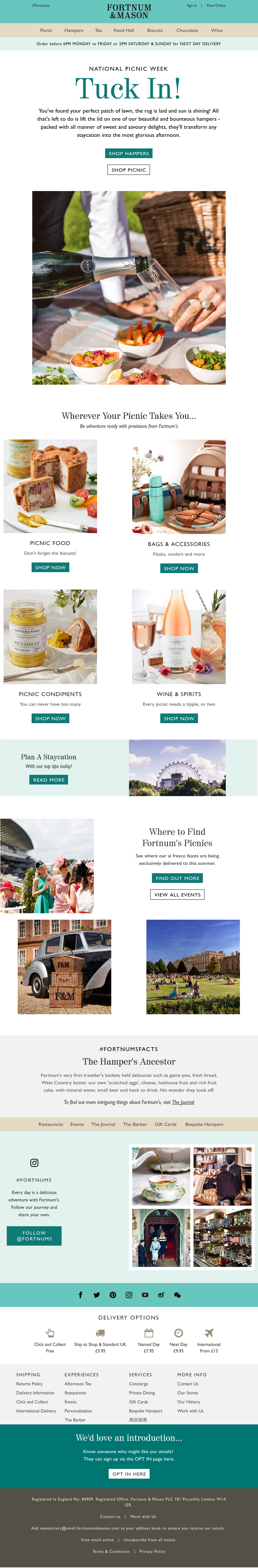The height and width of the screenshot is (1568, 258).
Task: Tap OPT IN HERE button
Action: click(x=129, y=1474)
